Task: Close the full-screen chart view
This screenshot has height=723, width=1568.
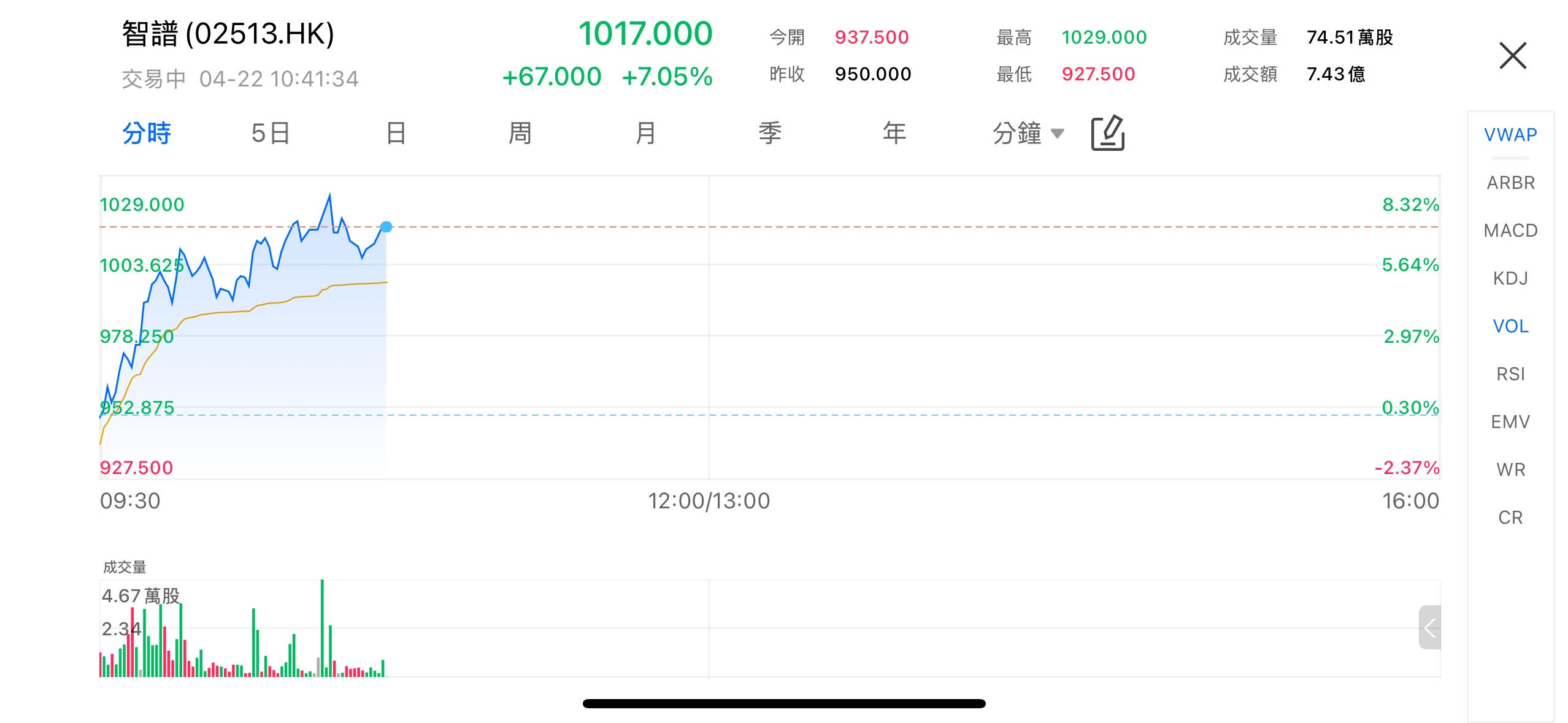Action: [1512, 56]
